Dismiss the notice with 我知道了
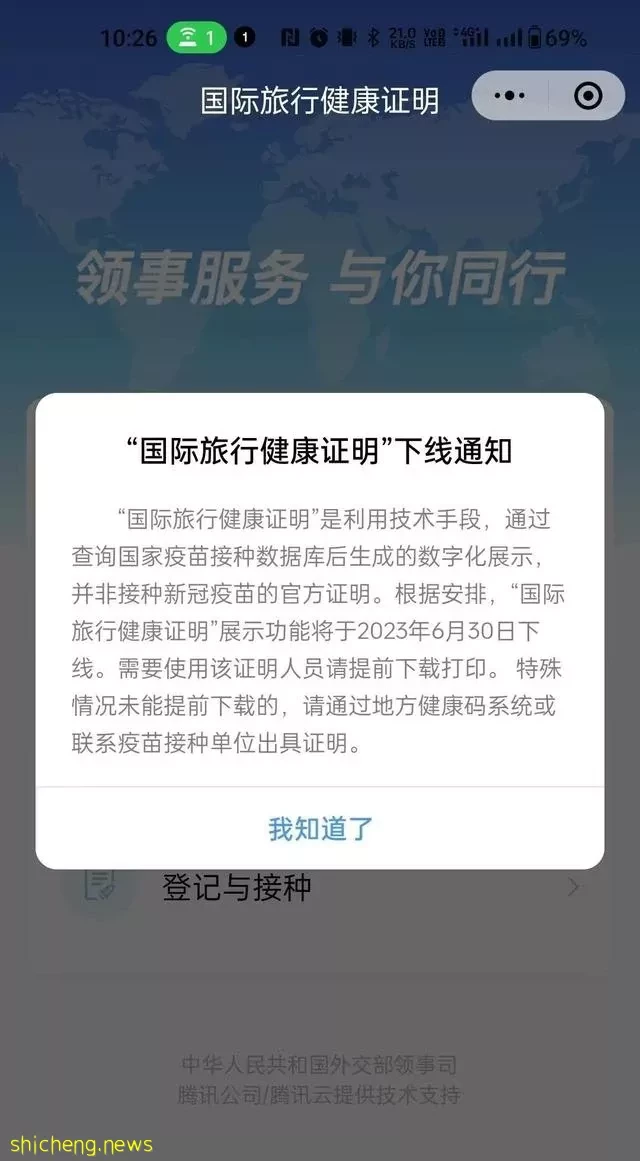 pos(320,828)
